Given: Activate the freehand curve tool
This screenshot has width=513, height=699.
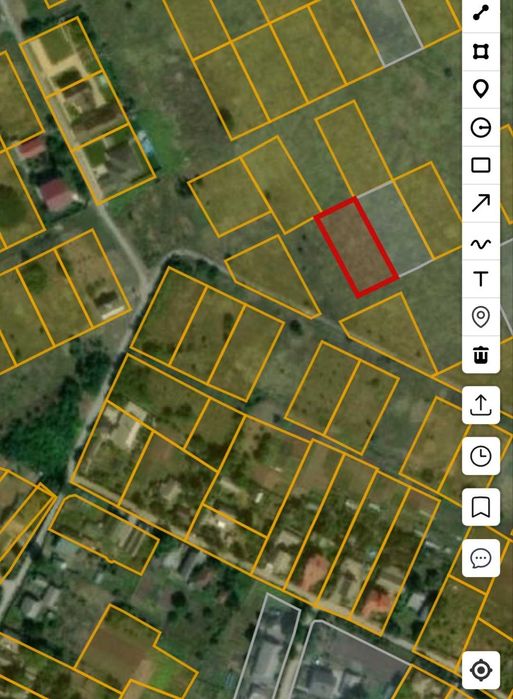Looking at the screenshot, I should [x=481, y=243].
